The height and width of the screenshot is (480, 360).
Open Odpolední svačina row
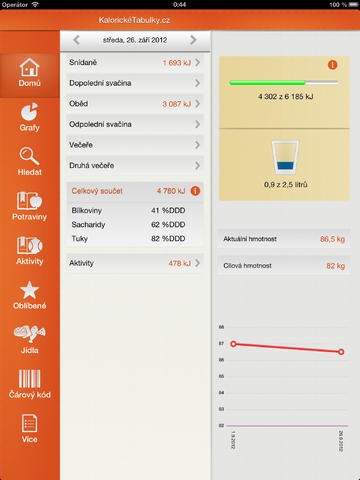[135, 124]
